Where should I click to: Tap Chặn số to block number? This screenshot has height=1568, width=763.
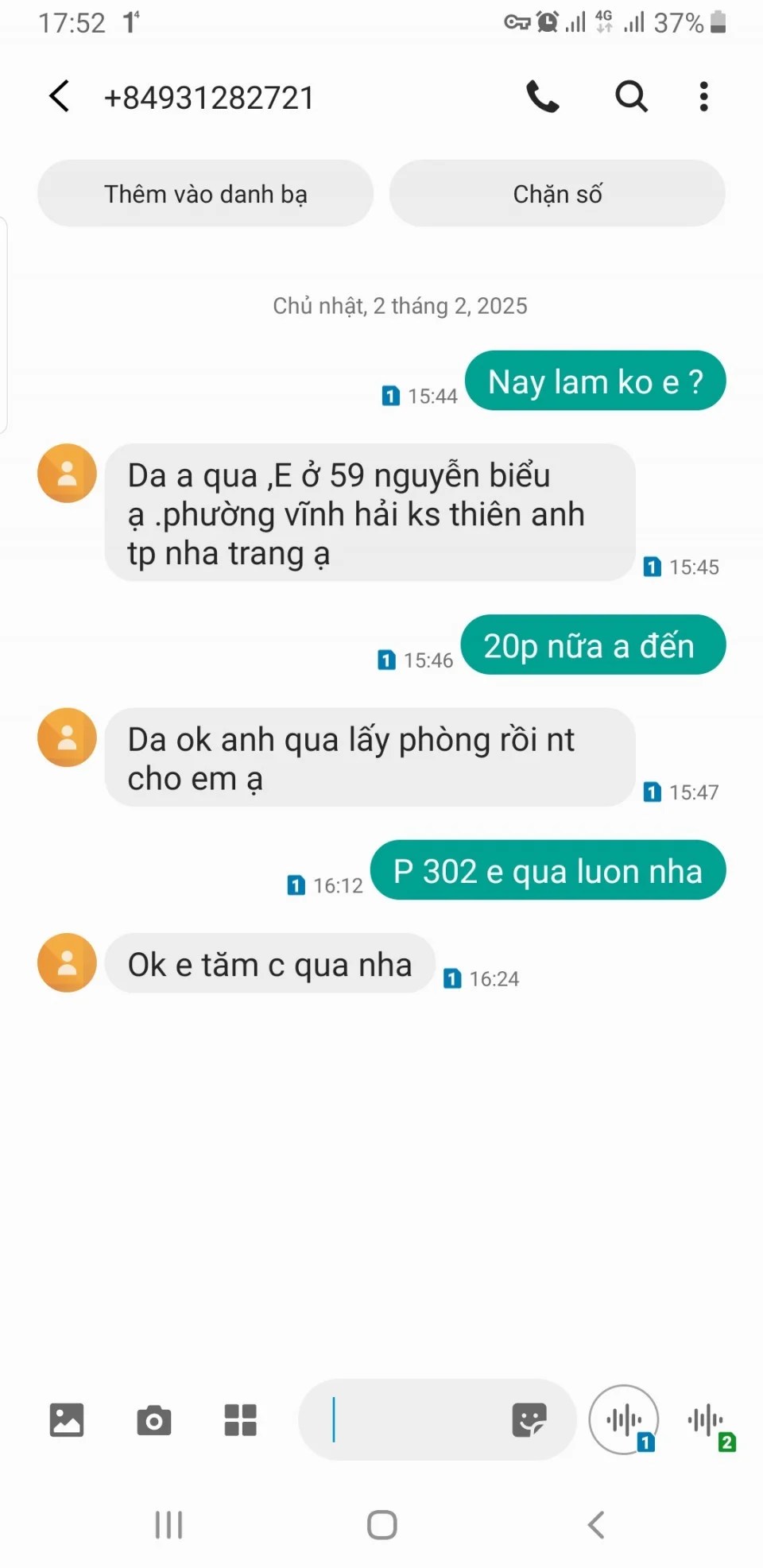click(x=557, y=194)
